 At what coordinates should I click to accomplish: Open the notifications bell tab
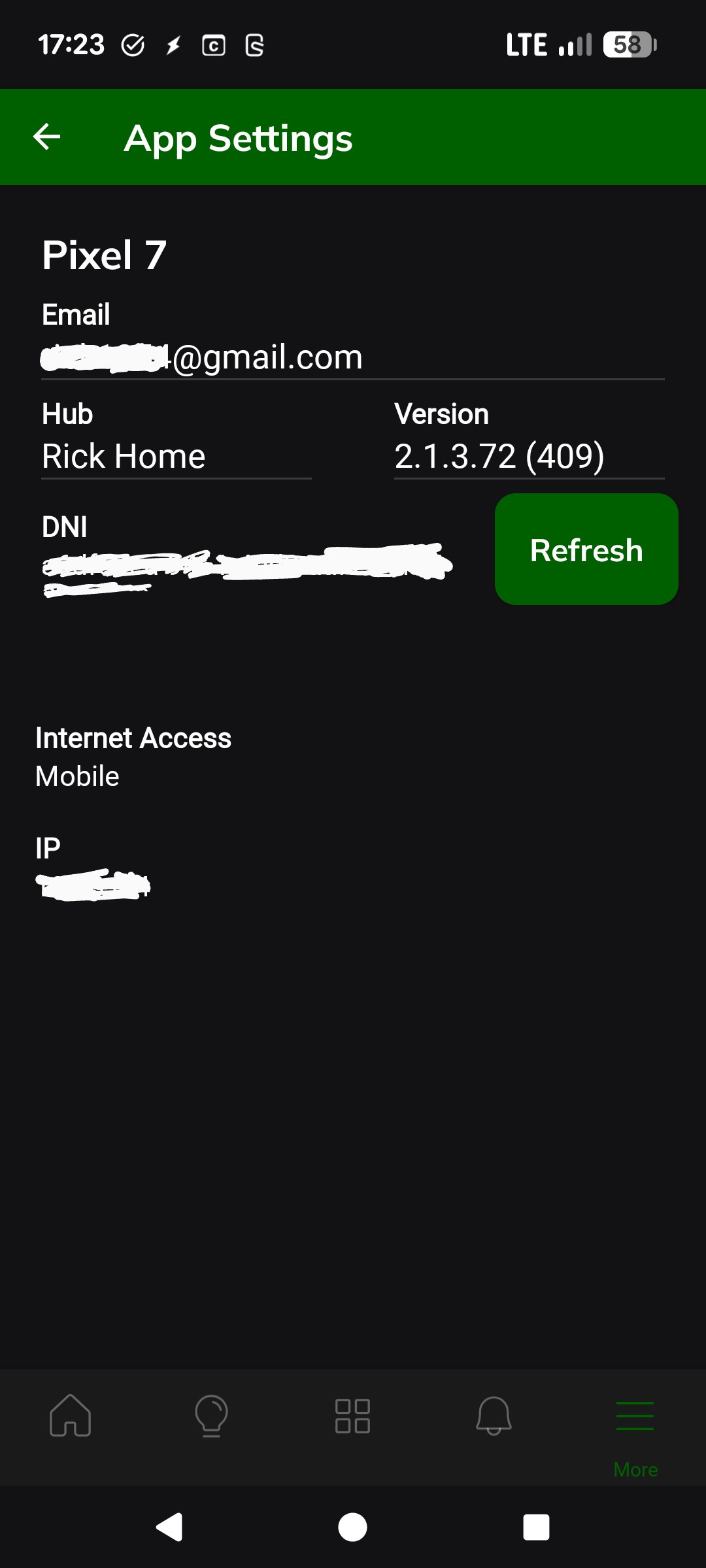pos(494,1415)
